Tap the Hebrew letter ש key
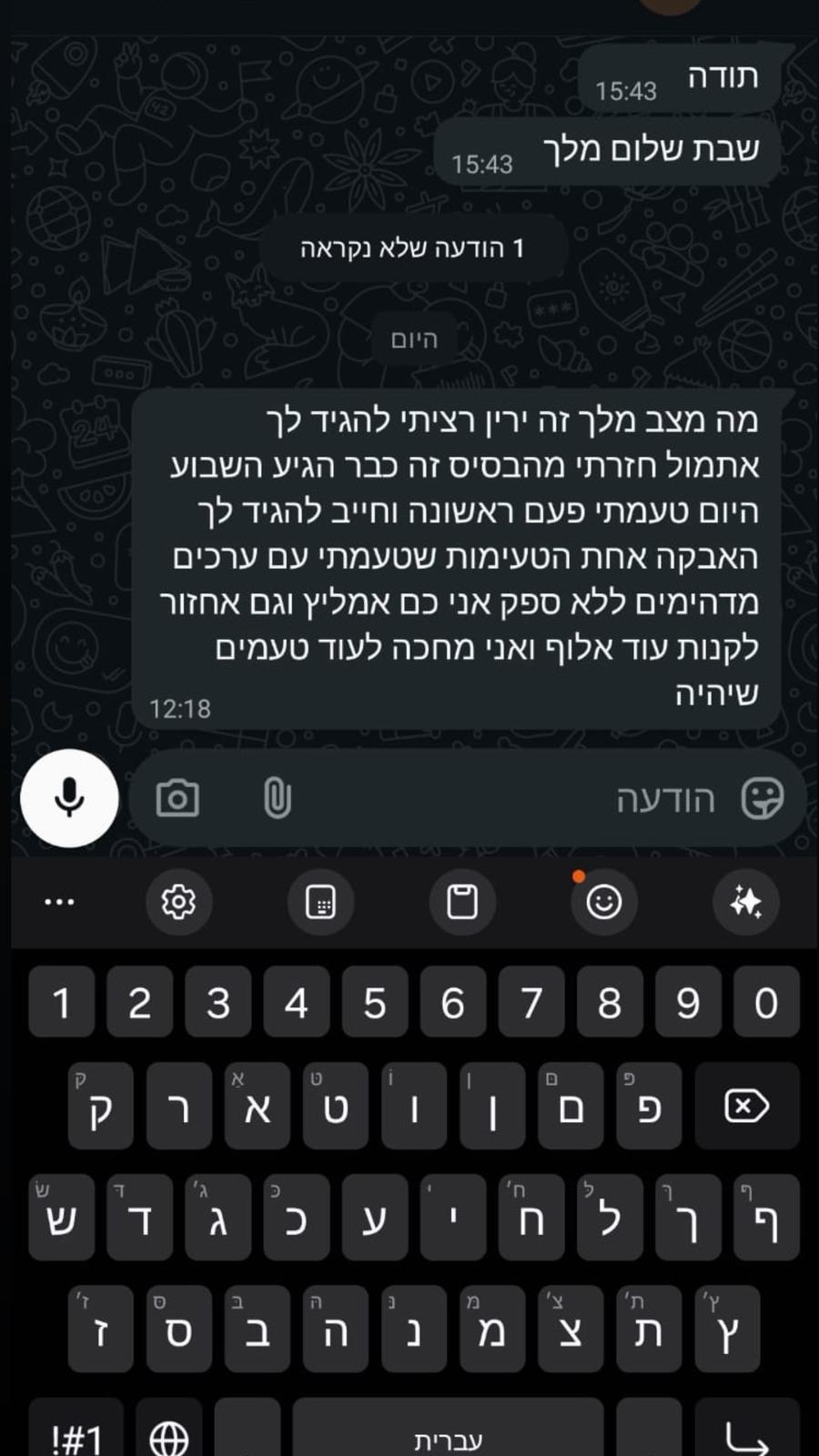Image resolution: width=819 pixels, height=1456 pixels. click(61, 1218)
